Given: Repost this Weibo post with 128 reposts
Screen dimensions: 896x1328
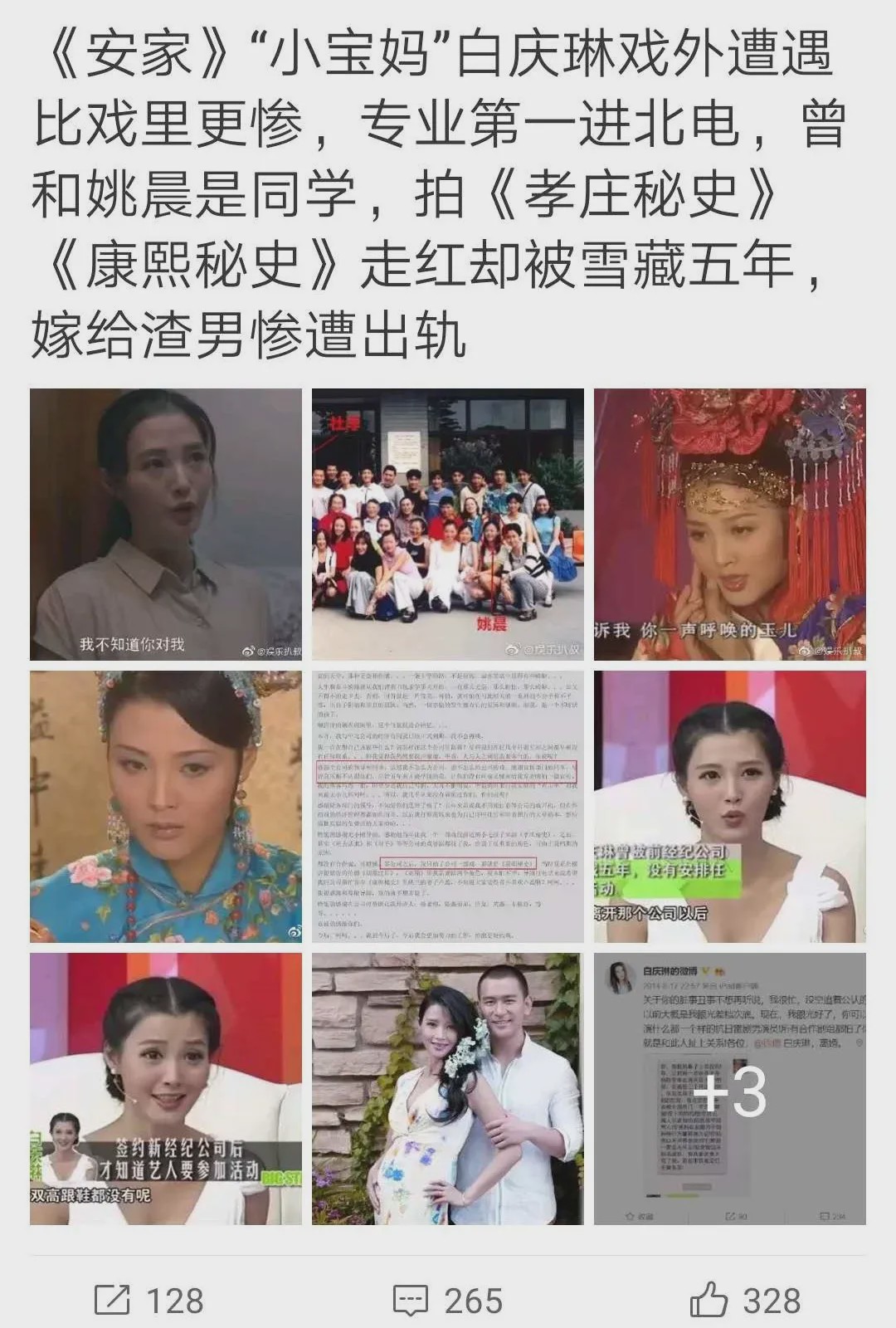Looking at the screenshot, I should click(149, 1300).
